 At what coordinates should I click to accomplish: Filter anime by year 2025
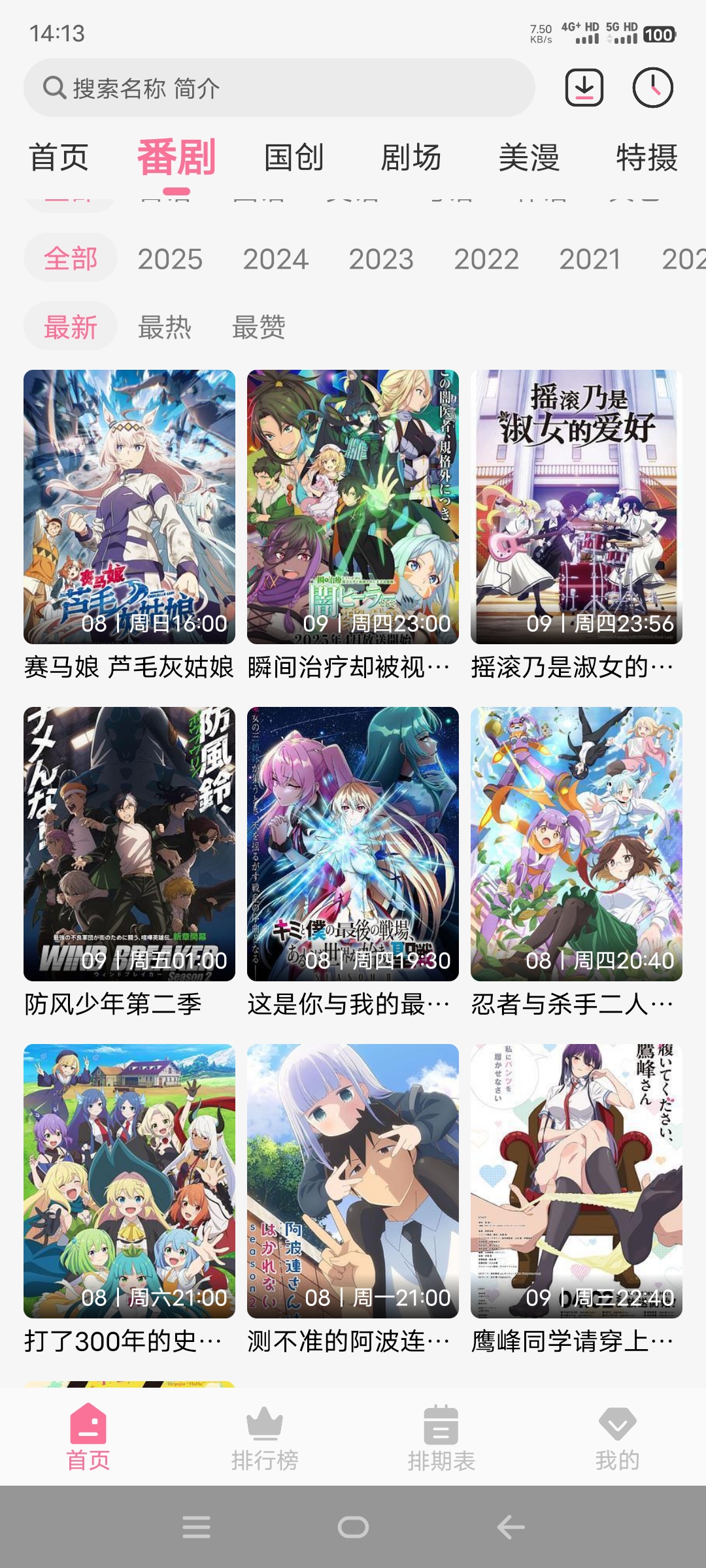coord(171,259)
